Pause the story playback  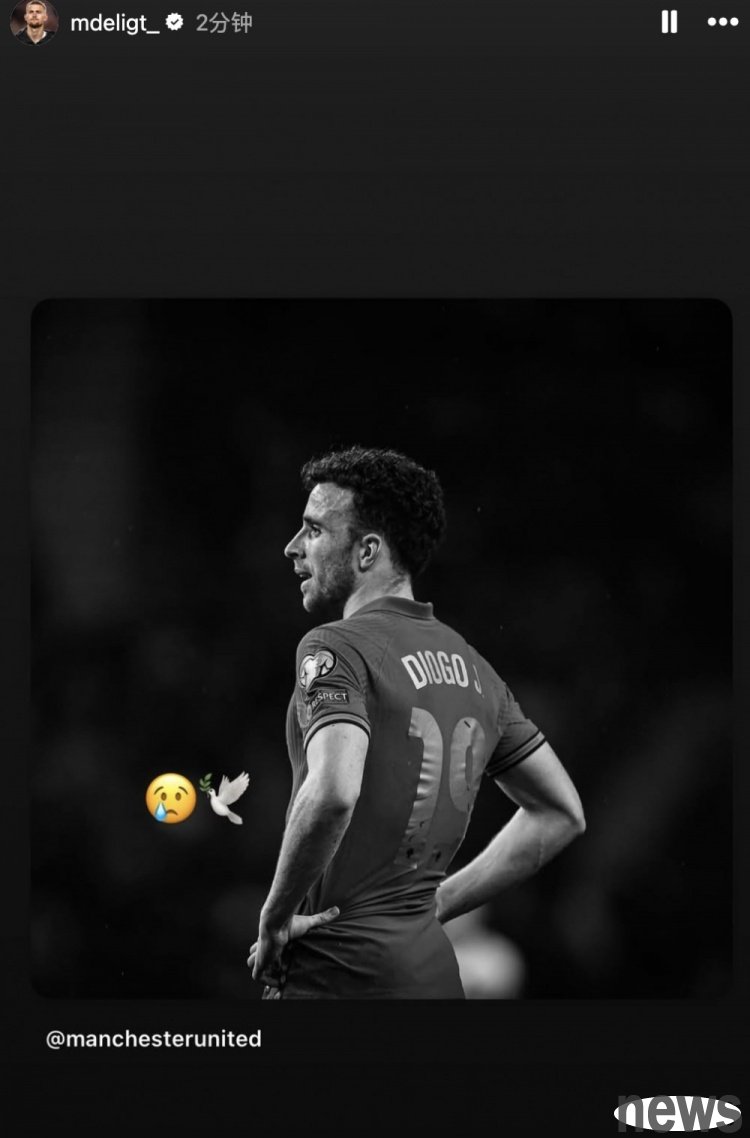click(x=669, y=22)
